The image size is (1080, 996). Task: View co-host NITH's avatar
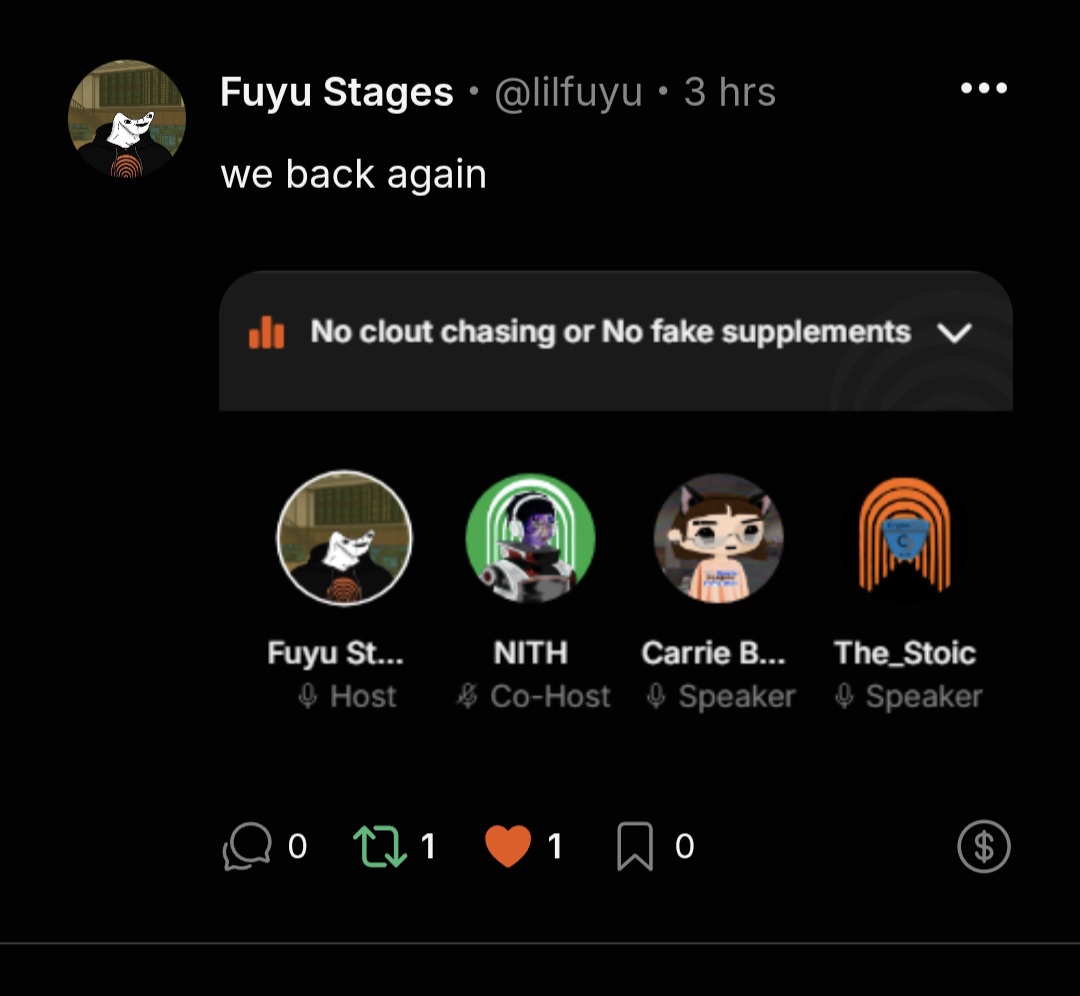coord(531,538)
